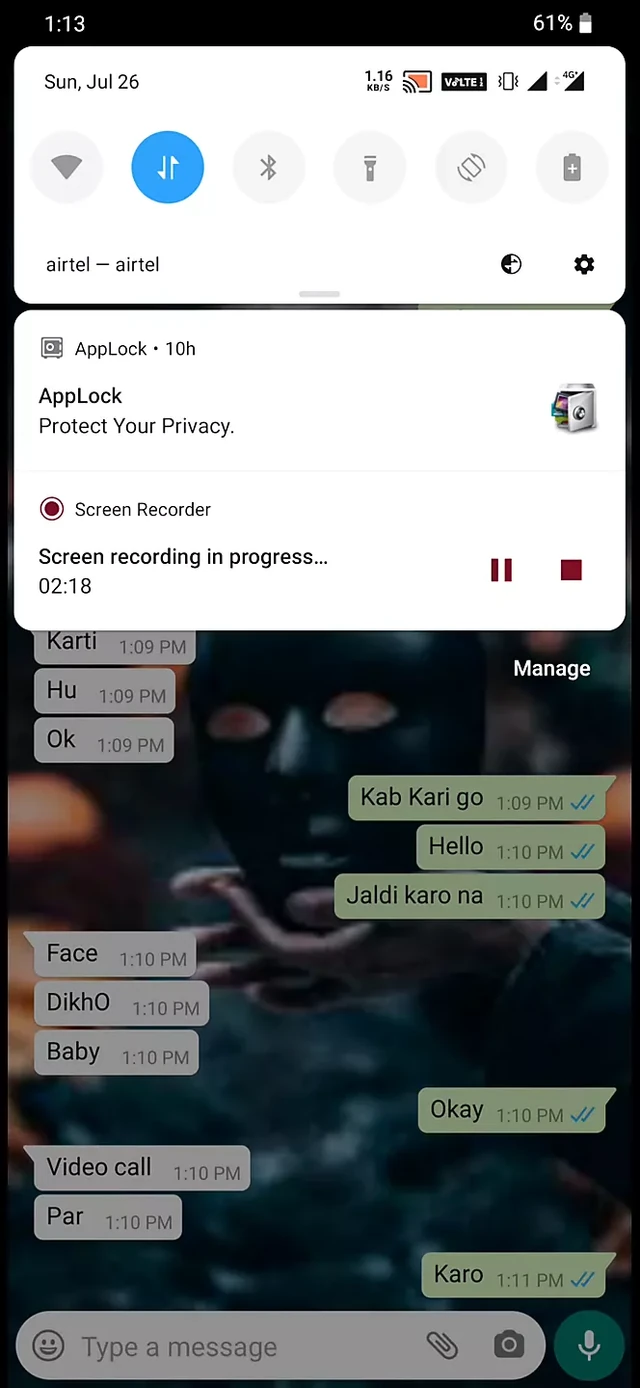Toggle the Wi-Fi quick setting
Image resolution: width=640 pixels, height=1388 pixels.
coord(67,167)
